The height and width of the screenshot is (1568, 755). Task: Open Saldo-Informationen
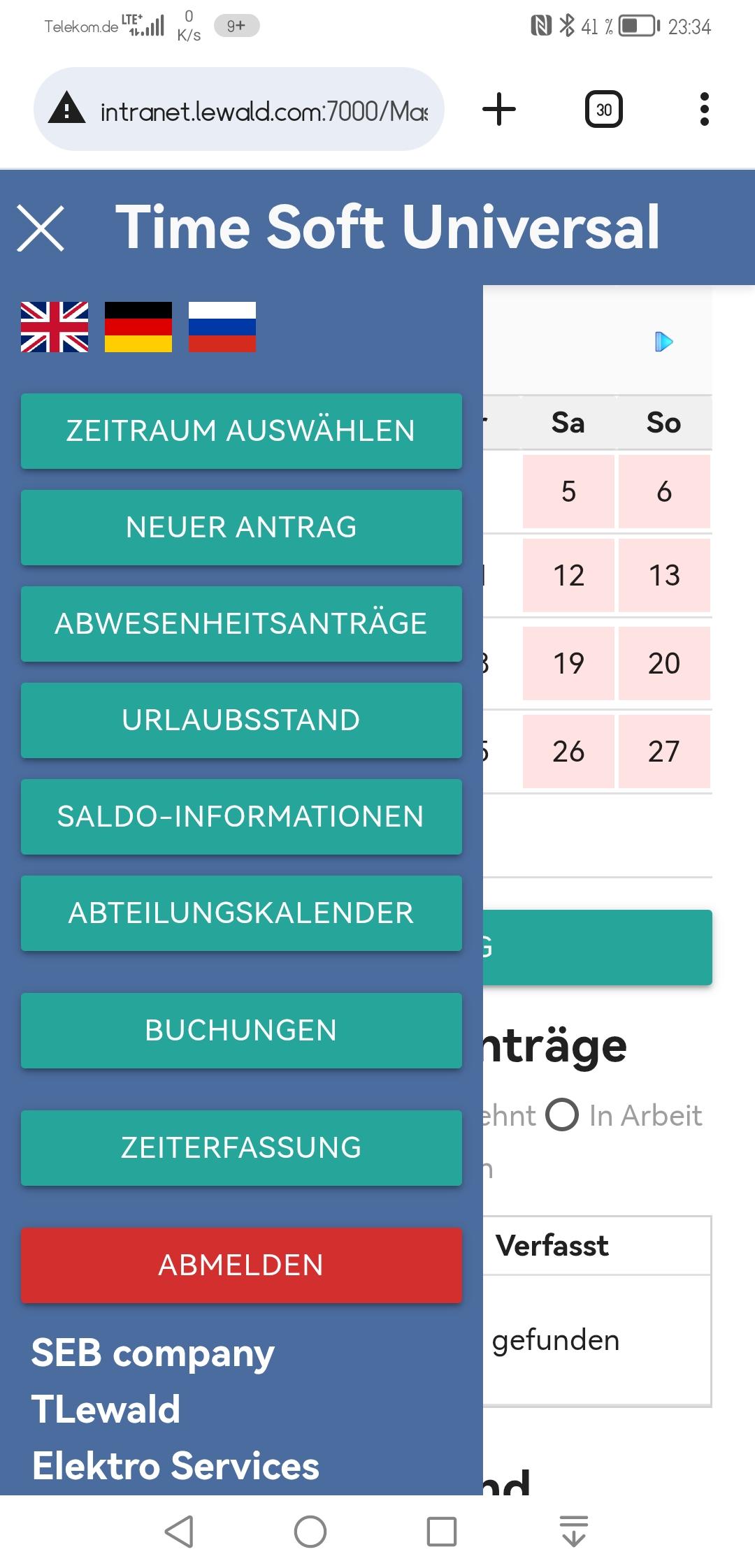tap(241, 816)
